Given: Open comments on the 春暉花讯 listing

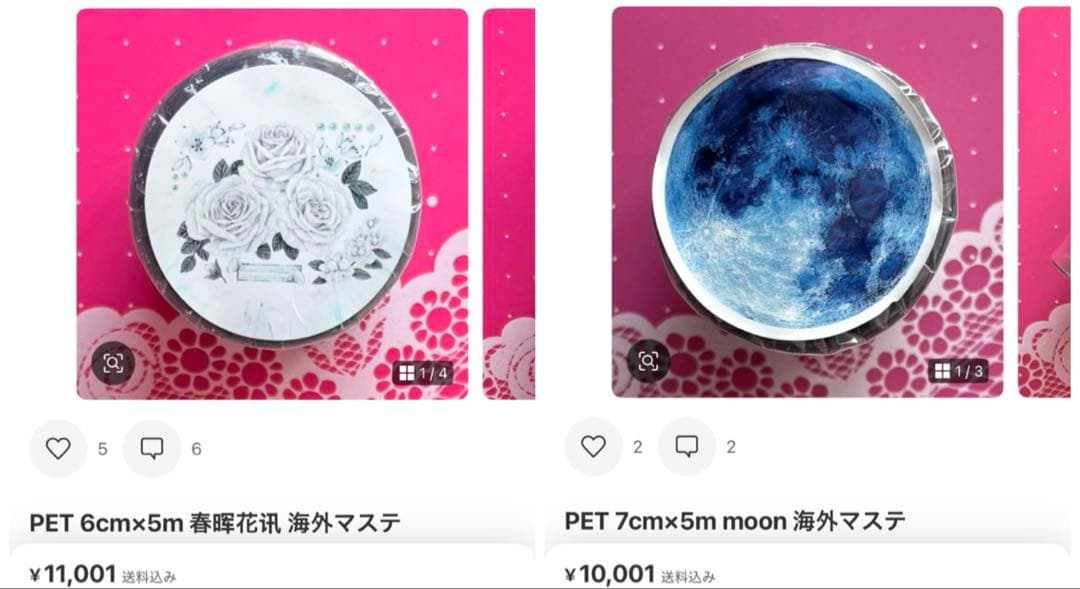Looking at the screenshot, I should (152, 448).
